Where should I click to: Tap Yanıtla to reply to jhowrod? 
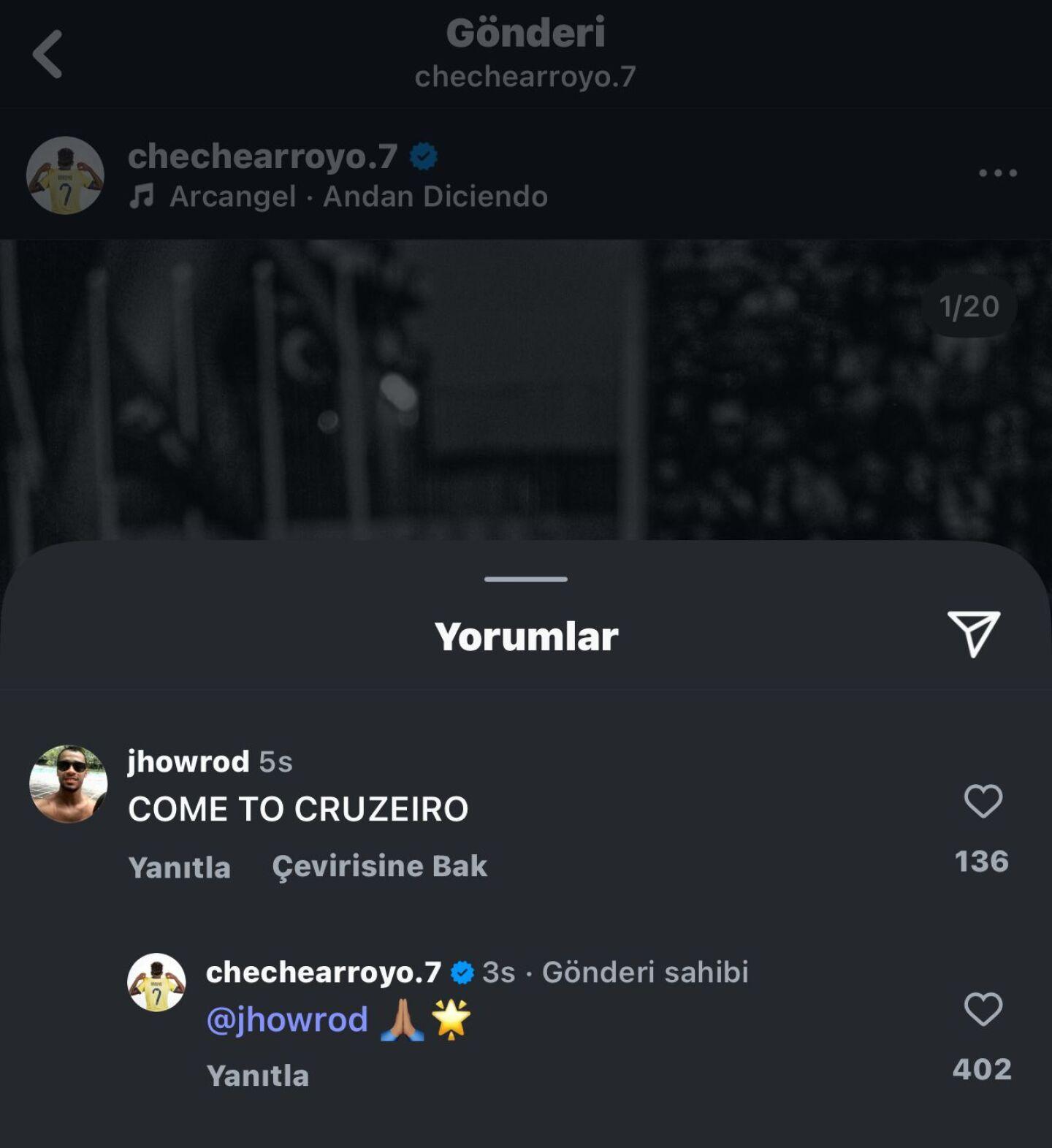(179, 867)
